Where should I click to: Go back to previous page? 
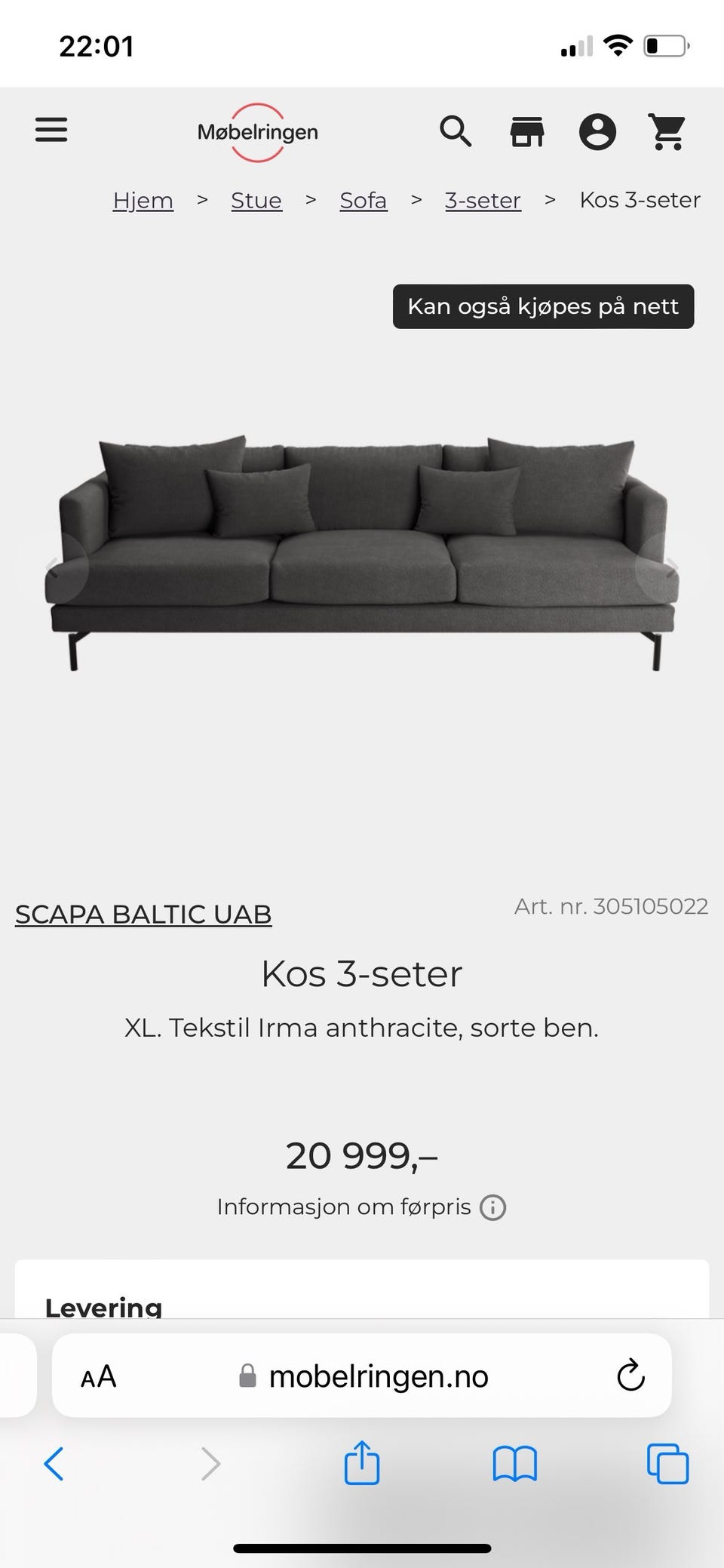54,1464
